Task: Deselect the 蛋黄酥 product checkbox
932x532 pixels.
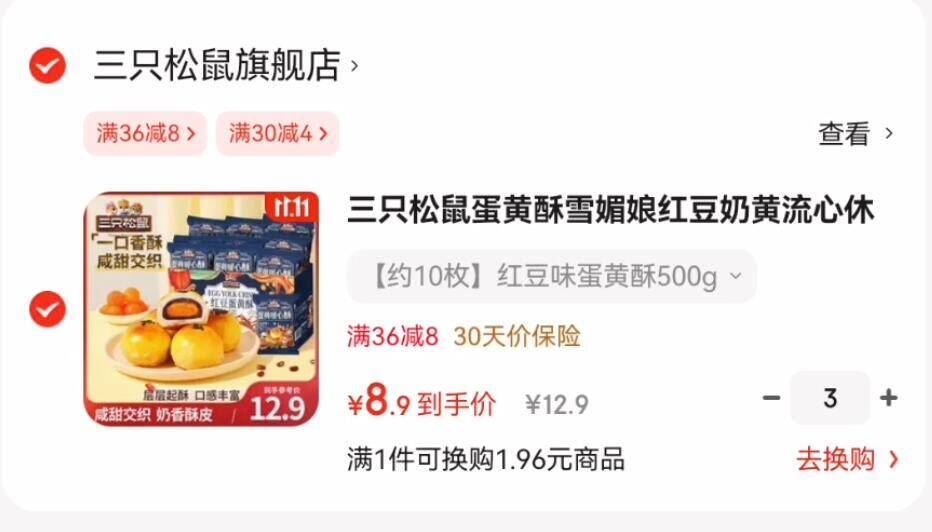Action: [x=47, y=310]
